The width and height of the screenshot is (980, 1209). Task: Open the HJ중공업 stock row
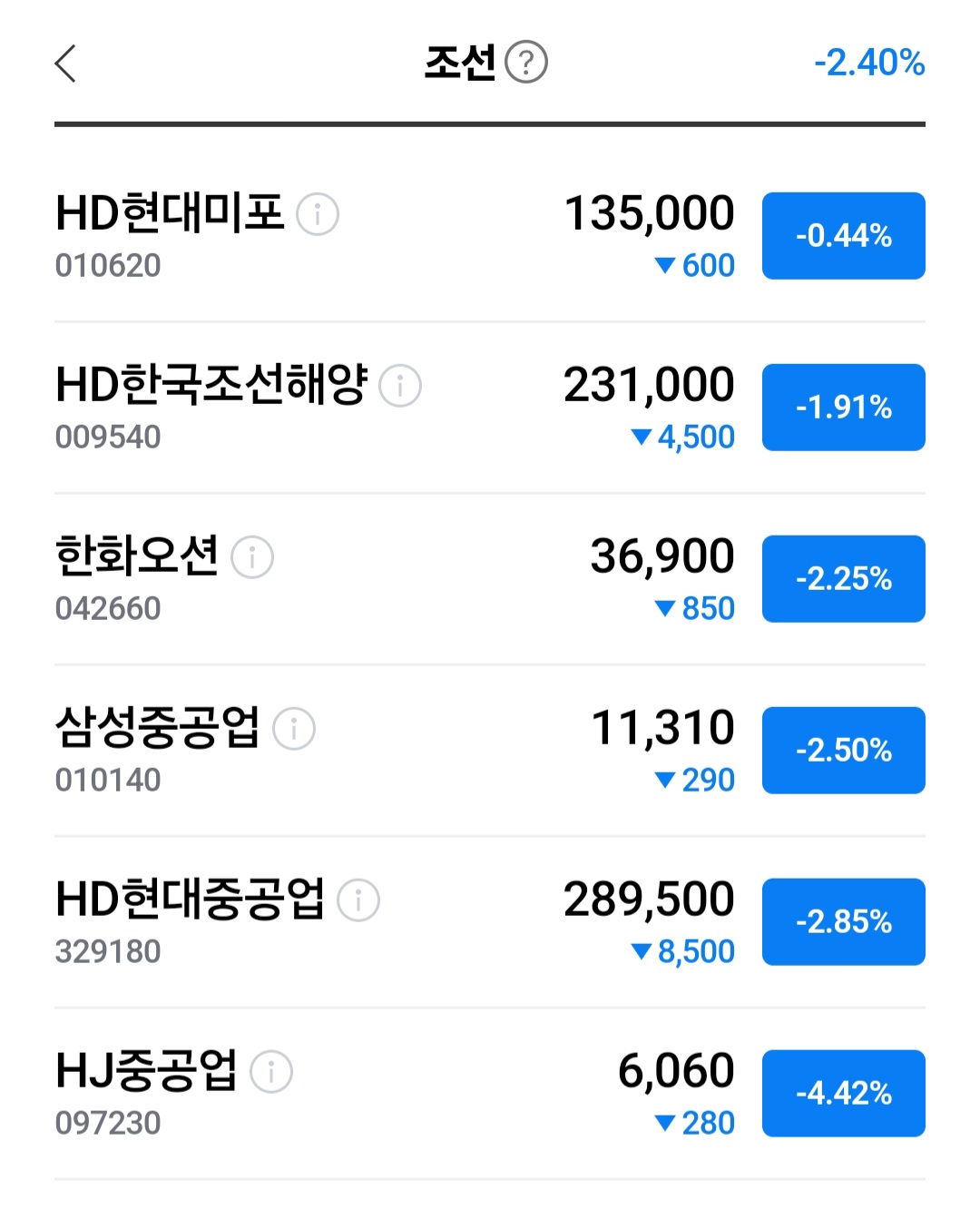click(x=490, y=1094)
